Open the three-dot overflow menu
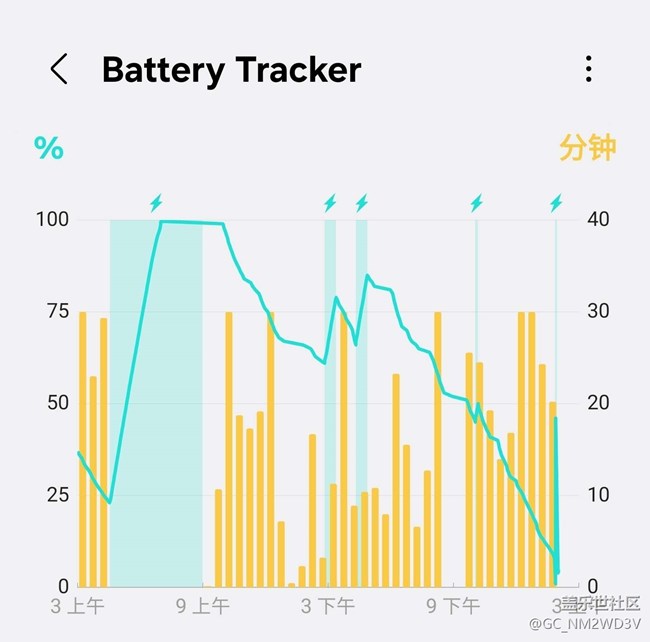 [x=588, y=69]
